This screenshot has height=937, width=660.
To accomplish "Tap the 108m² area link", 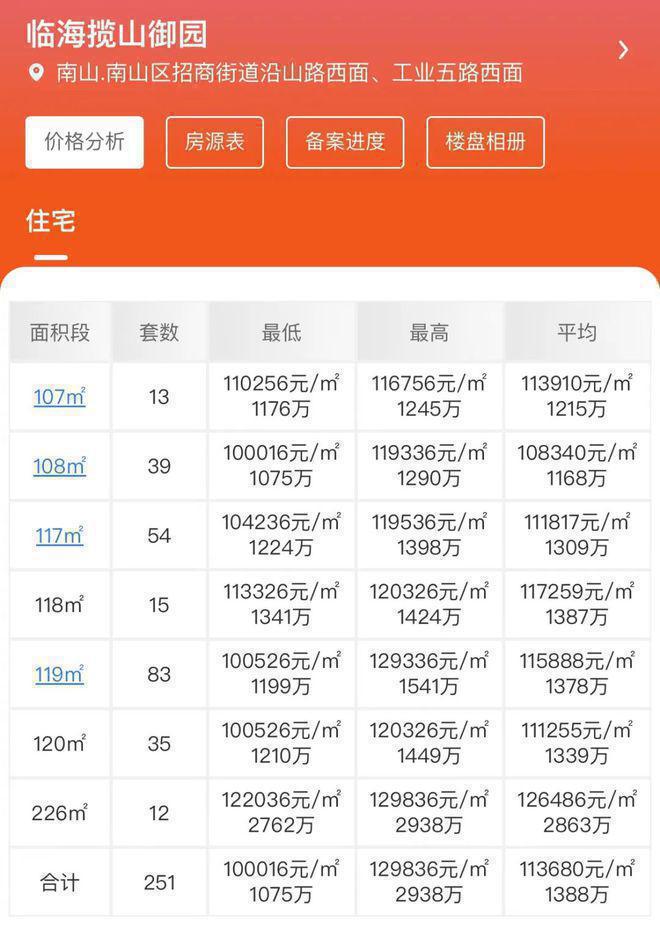I will (x=59, y=466).
